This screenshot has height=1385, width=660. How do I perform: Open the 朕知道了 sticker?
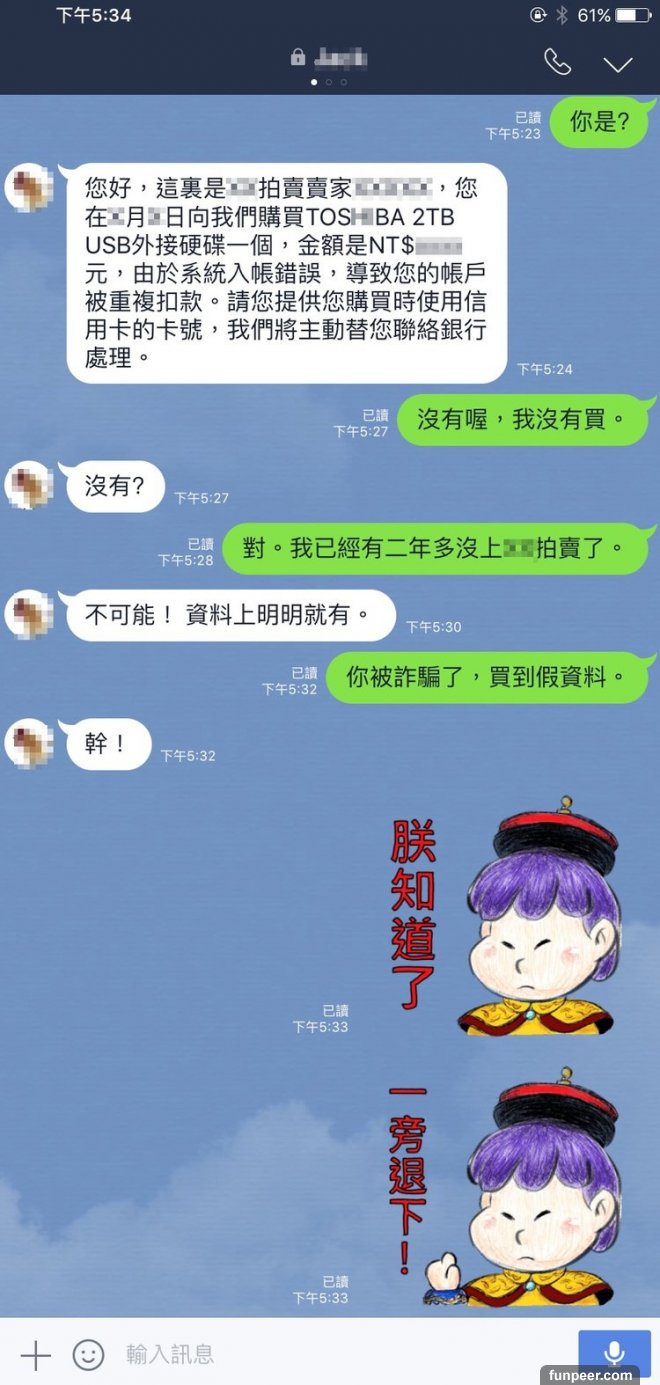[x=505, y=918]
